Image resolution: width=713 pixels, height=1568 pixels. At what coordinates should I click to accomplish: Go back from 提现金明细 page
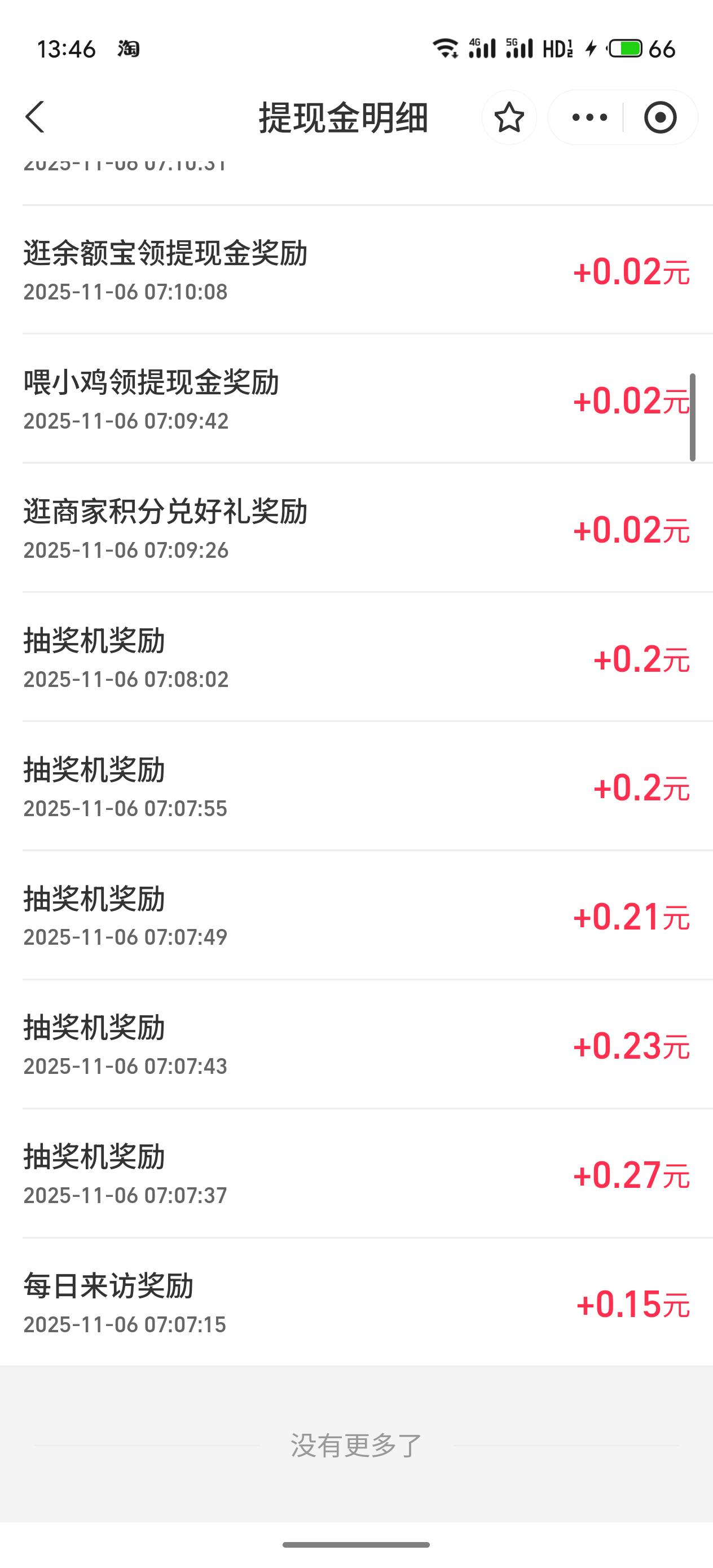pyautogui.click(x=36, y=117)
